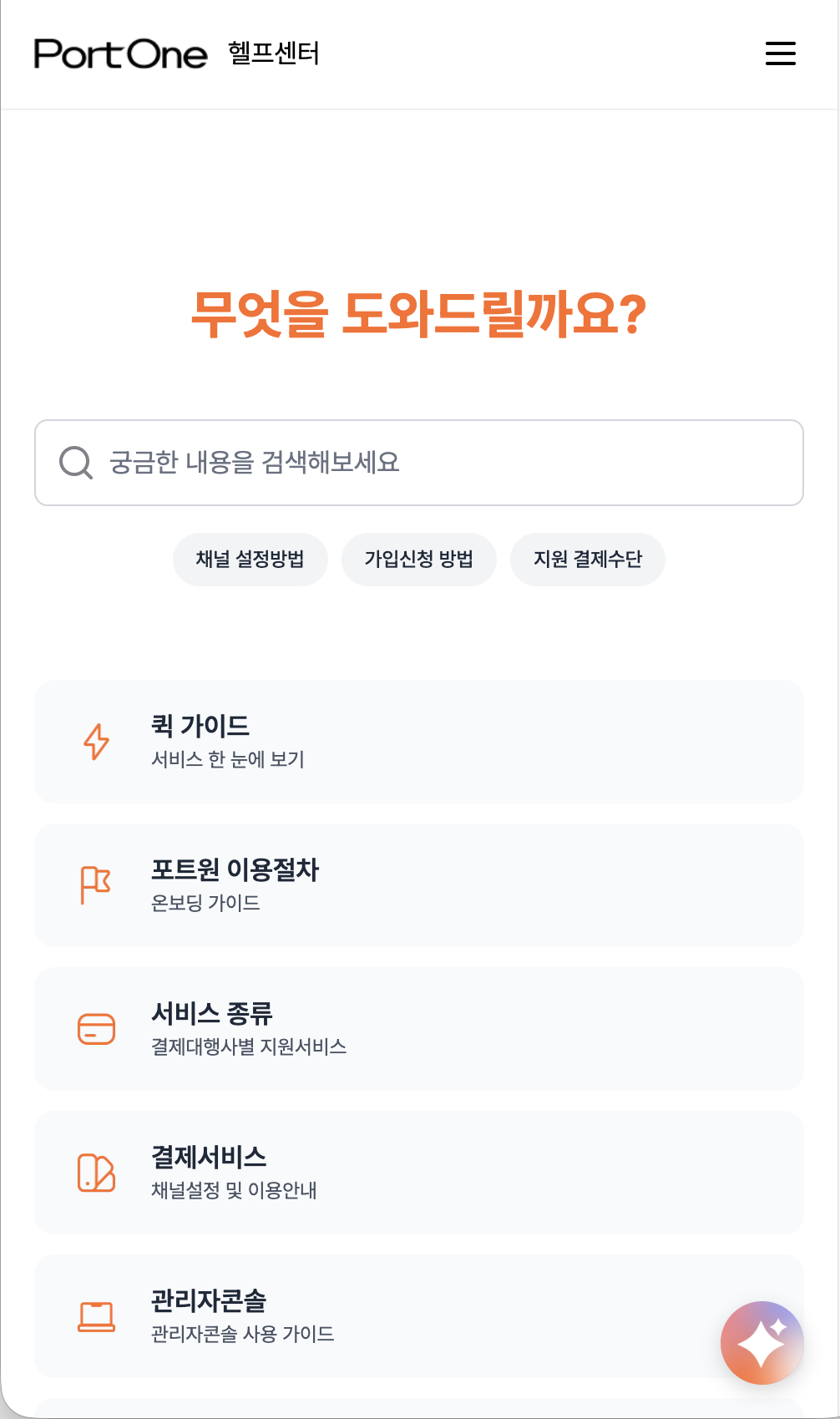Viewport: 840px width, 1419px height.
Task: Go to the 헬프센터 header label
Action: (x=273, y=53)
